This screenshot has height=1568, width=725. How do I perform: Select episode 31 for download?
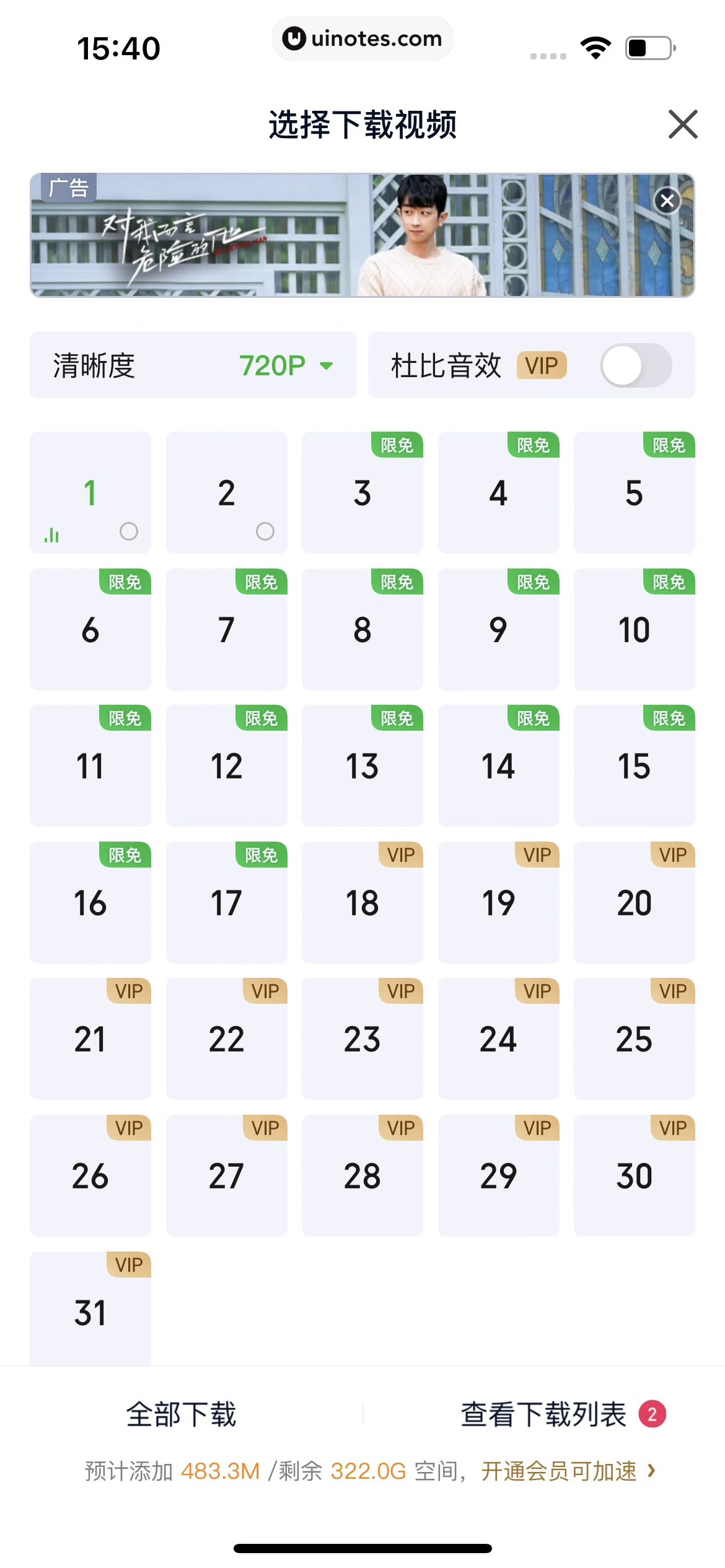point(90,1312)
